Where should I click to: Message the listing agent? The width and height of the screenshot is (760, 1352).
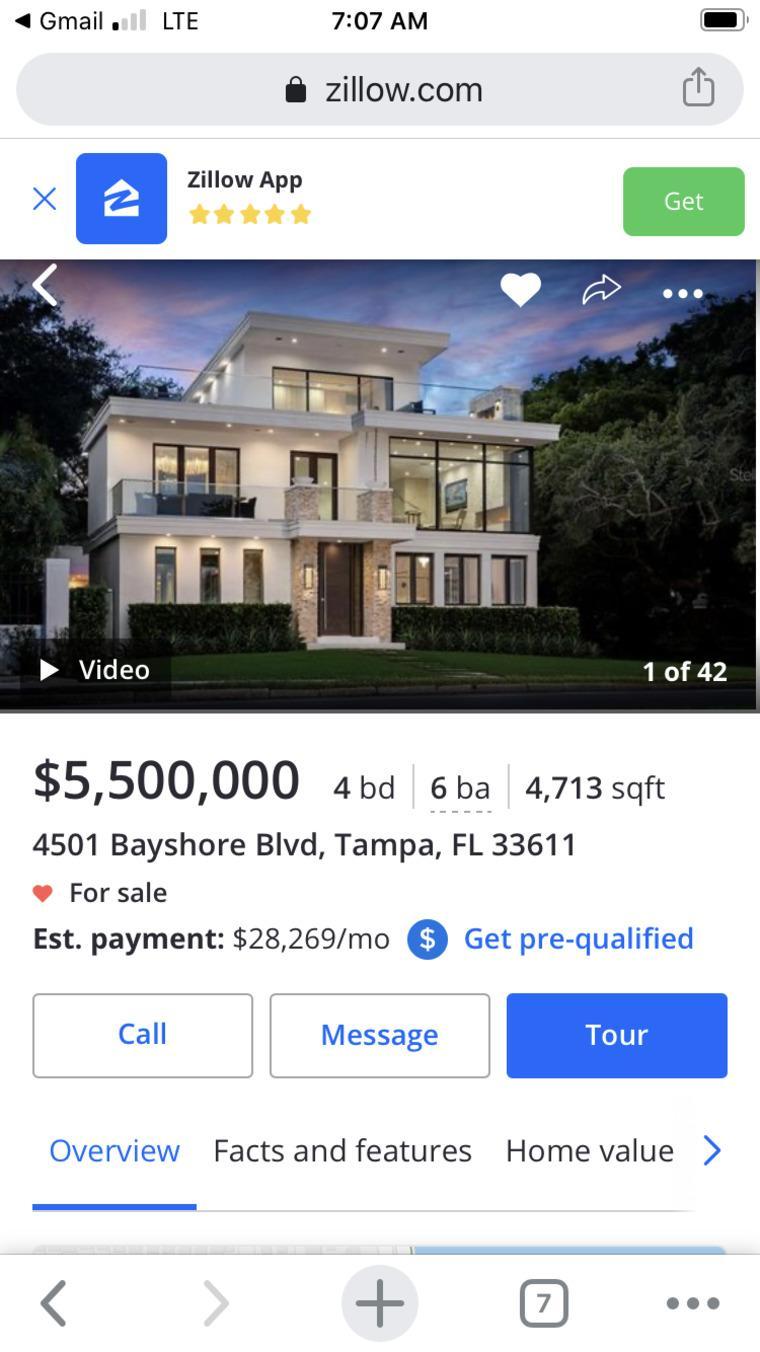click(x=379, y=1035)
